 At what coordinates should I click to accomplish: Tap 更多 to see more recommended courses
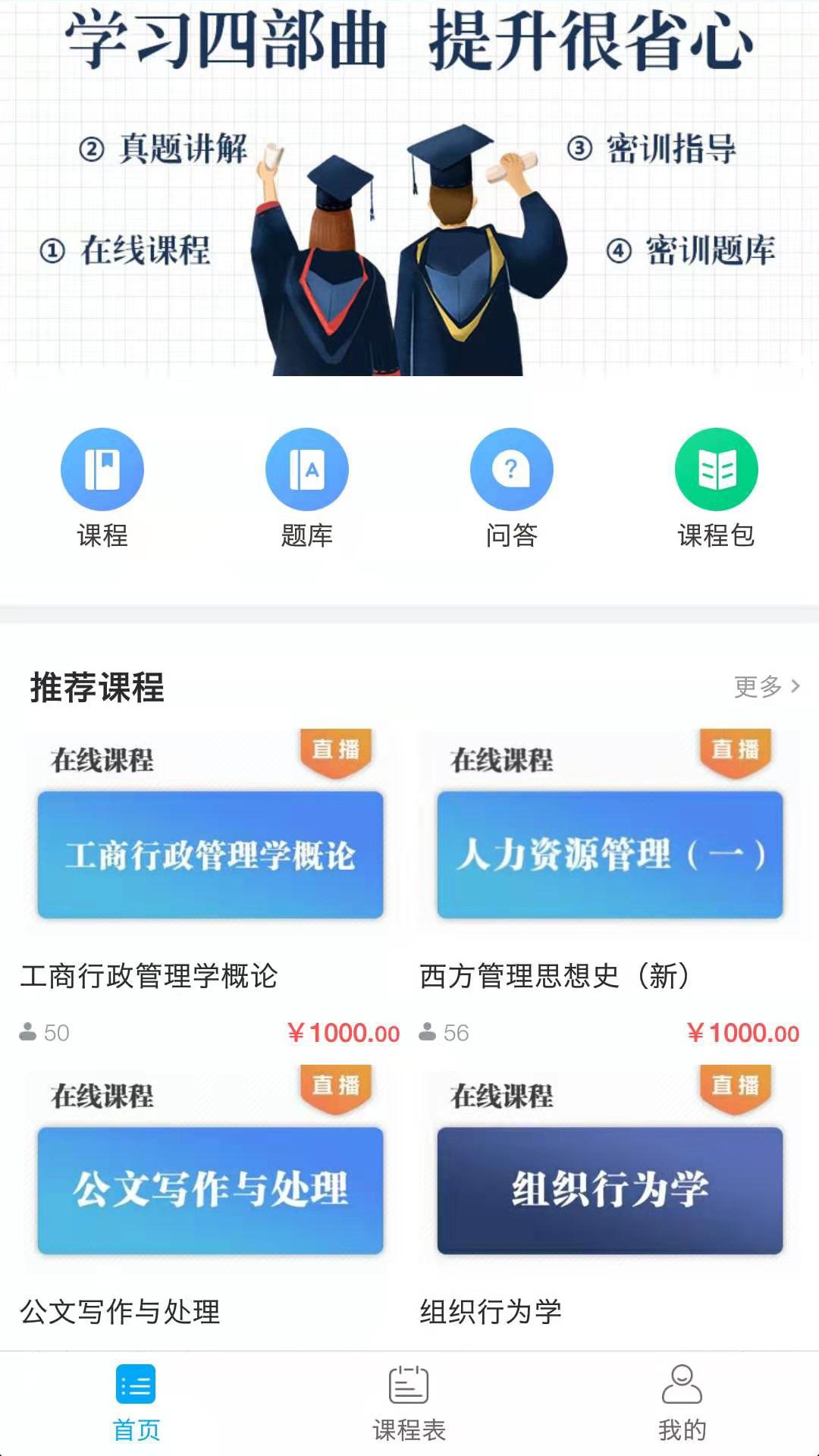tap(766, 687)
